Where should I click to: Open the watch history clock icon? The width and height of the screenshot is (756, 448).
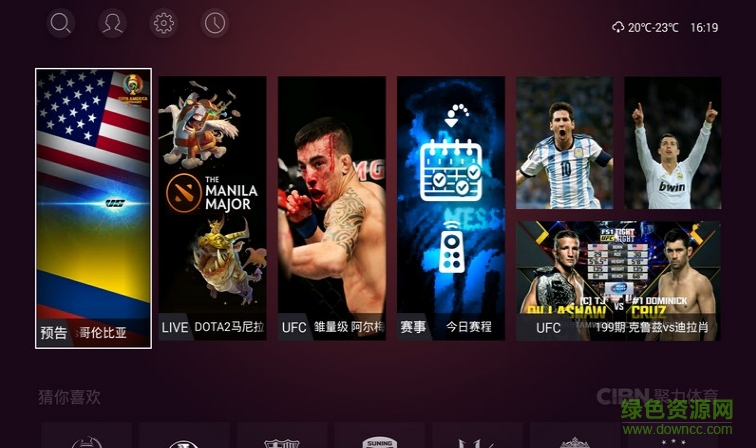point(214,24)
